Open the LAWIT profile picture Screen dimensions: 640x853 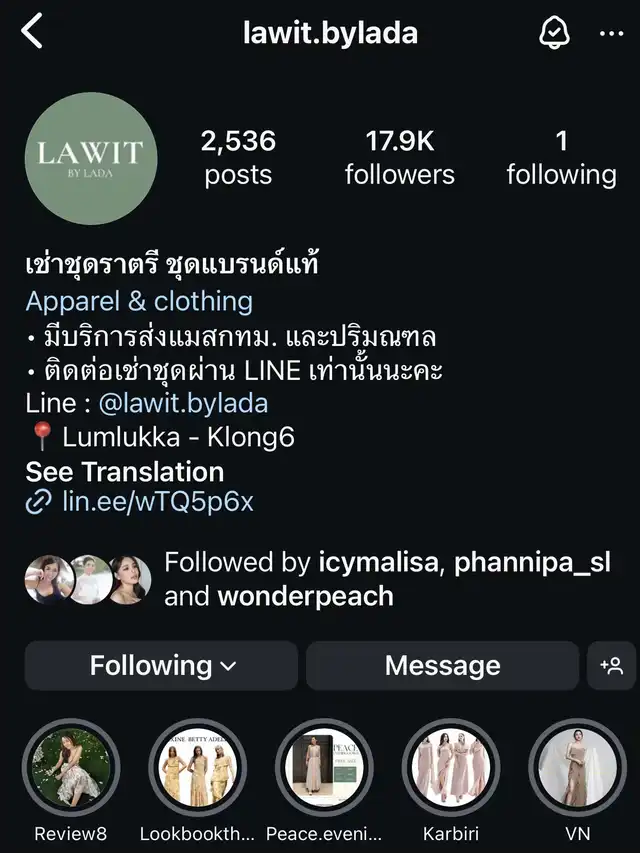coord(91,158)
